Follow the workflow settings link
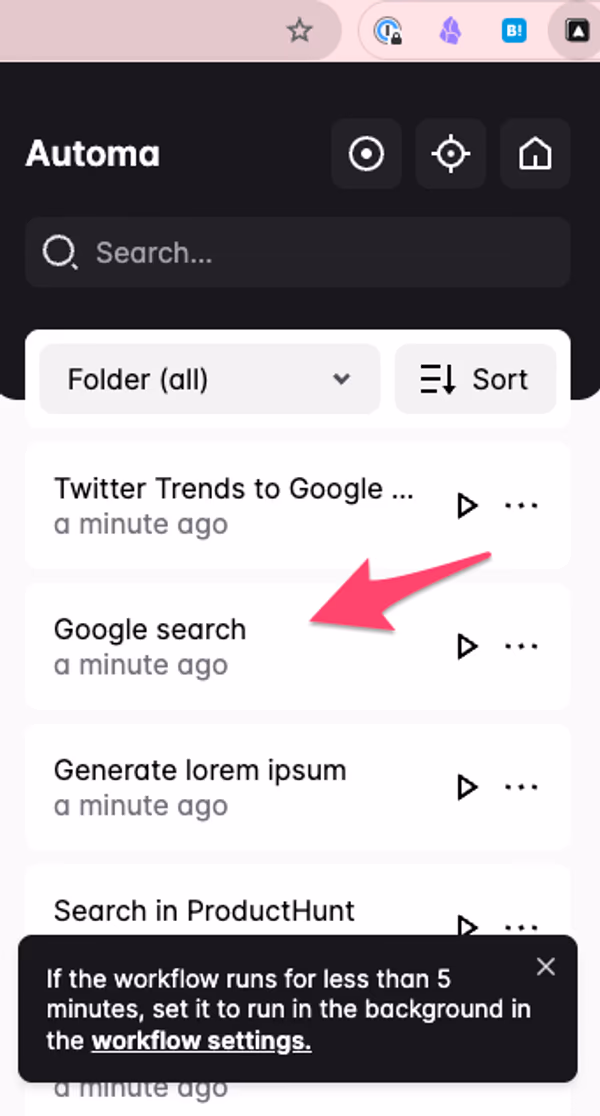This screenshot has width=600, height=1116. (x=201, y=1041)
